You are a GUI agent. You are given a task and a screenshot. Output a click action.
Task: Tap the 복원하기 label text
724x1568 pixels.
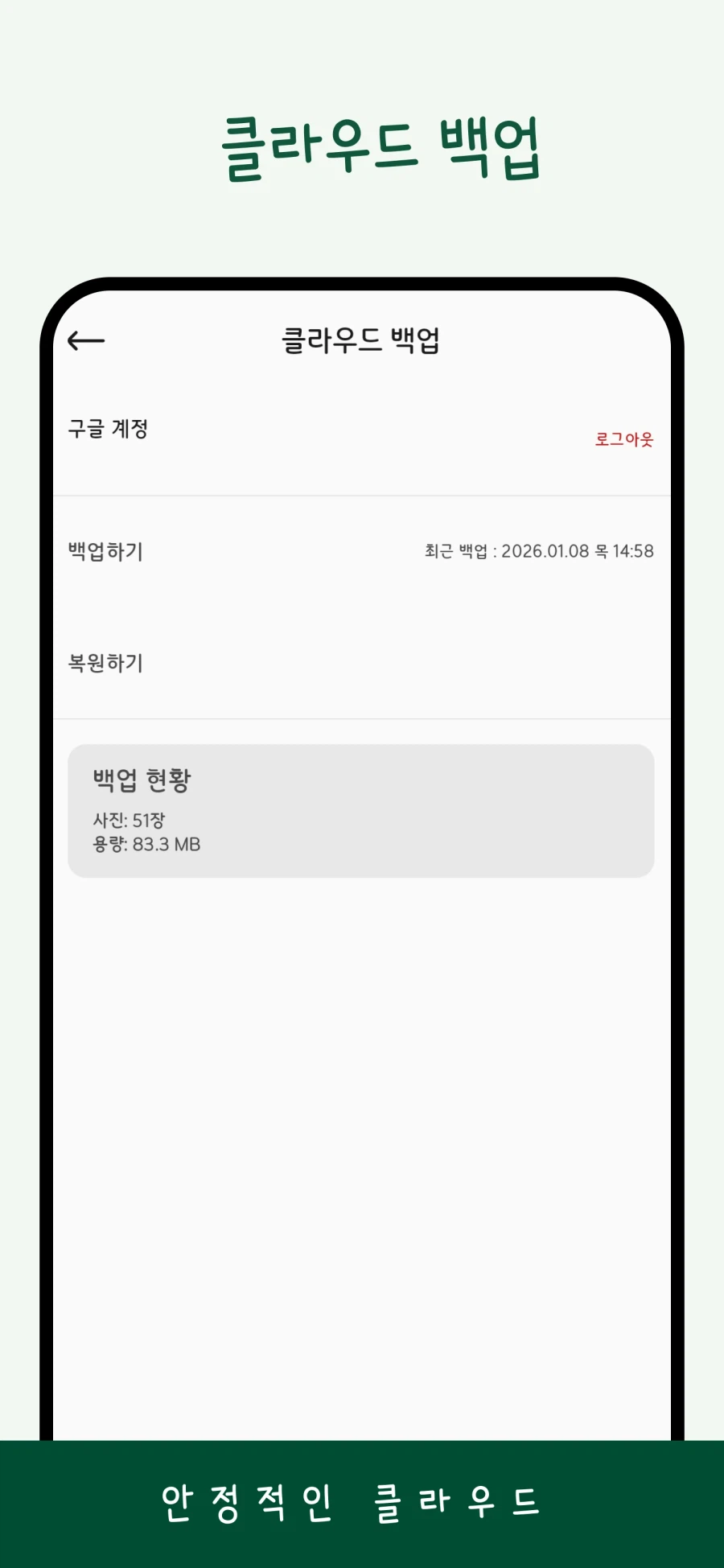[x=105, y=664]
